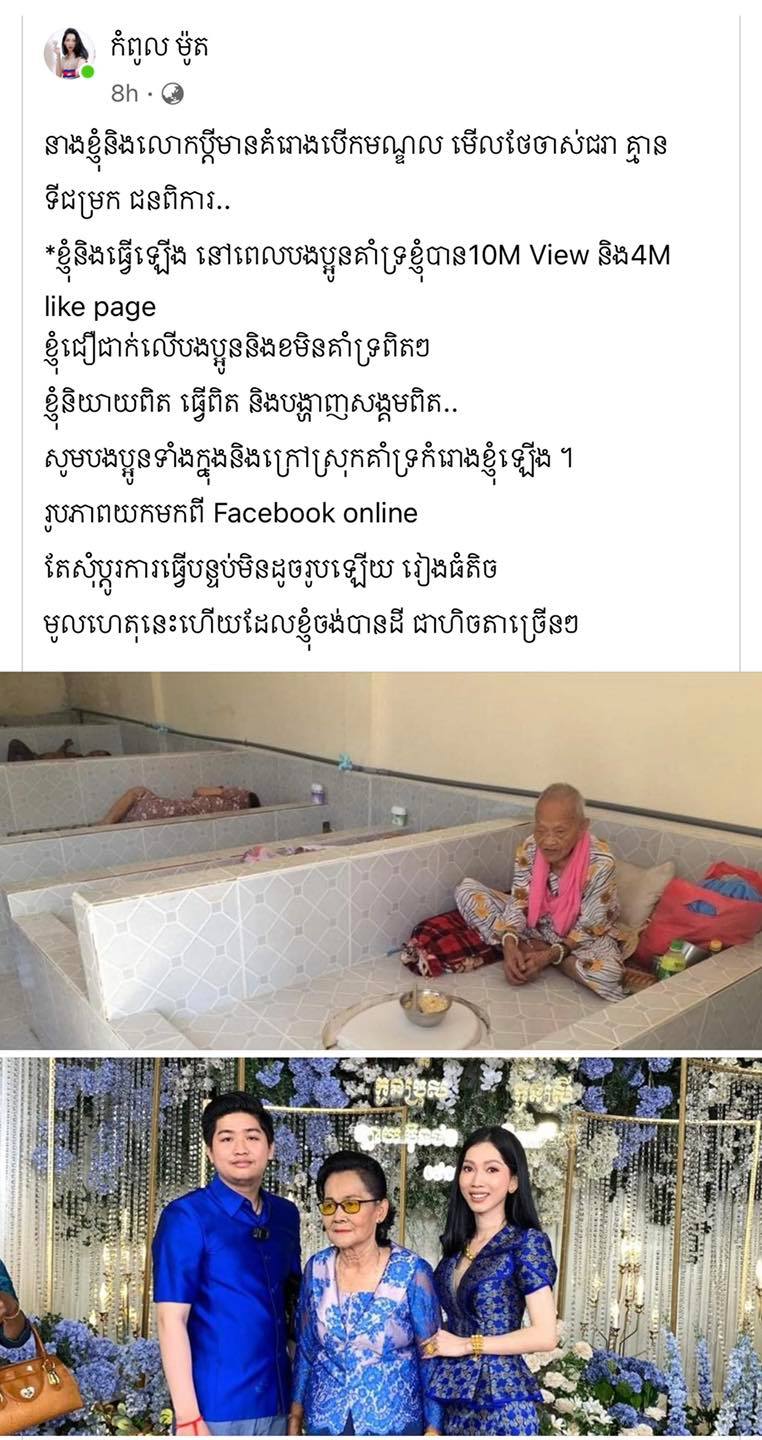Open the post author's profile picture
The width and height of the screenshot is (762, 1440).
tap(67, 54)
